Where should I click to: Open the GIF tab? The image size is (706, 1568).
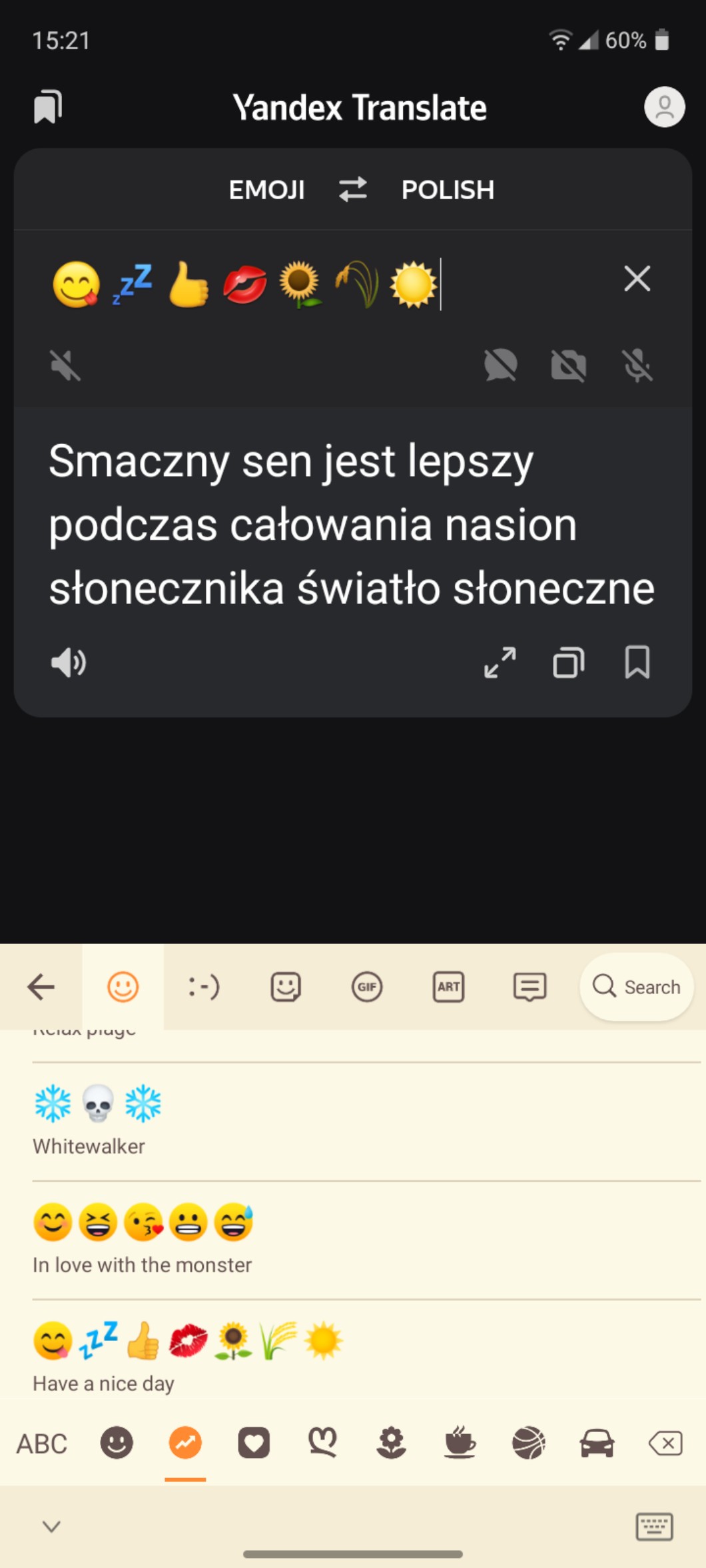[367, 987]
